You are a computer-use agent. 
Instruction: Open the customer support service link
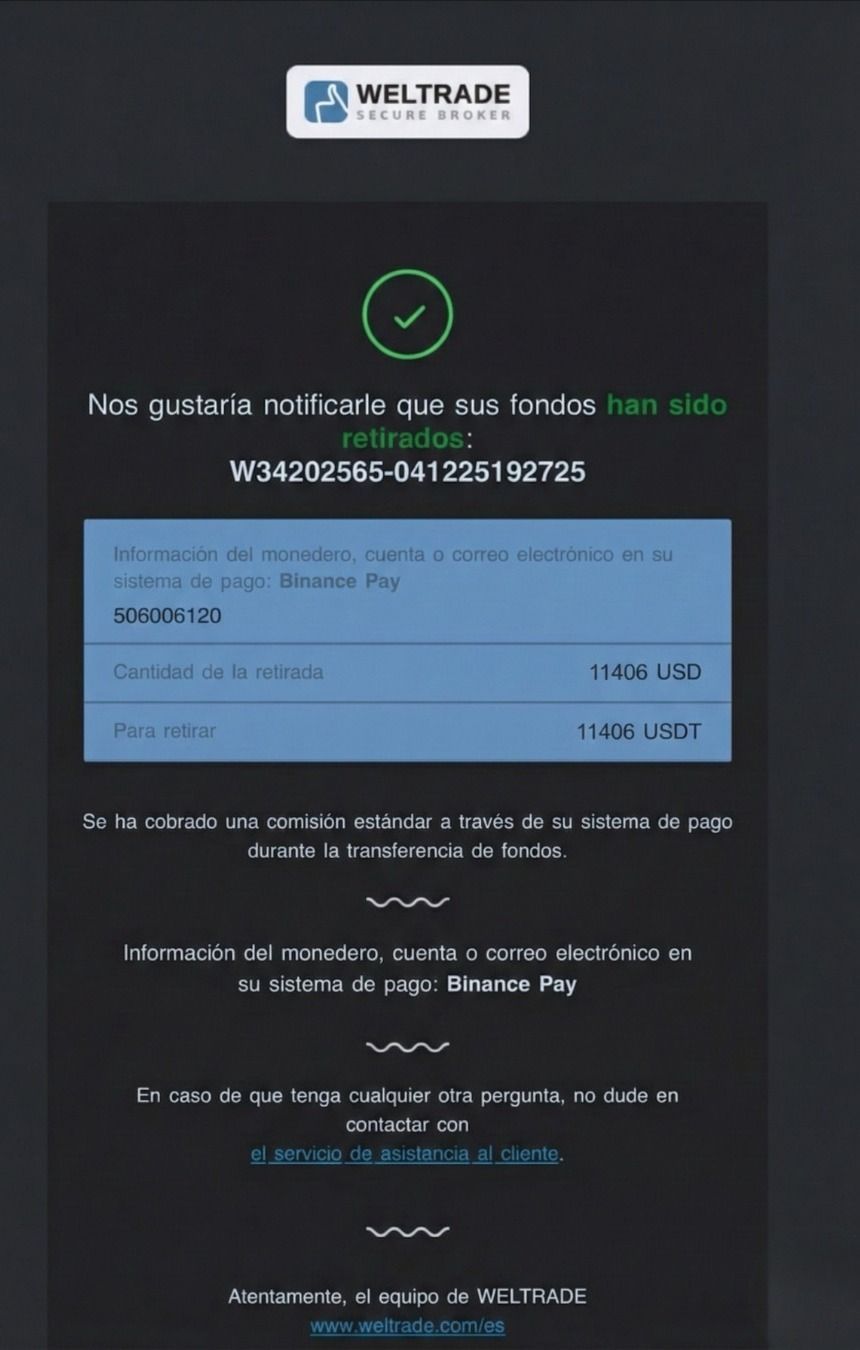pyautogui.click(x=404, y=1153)
